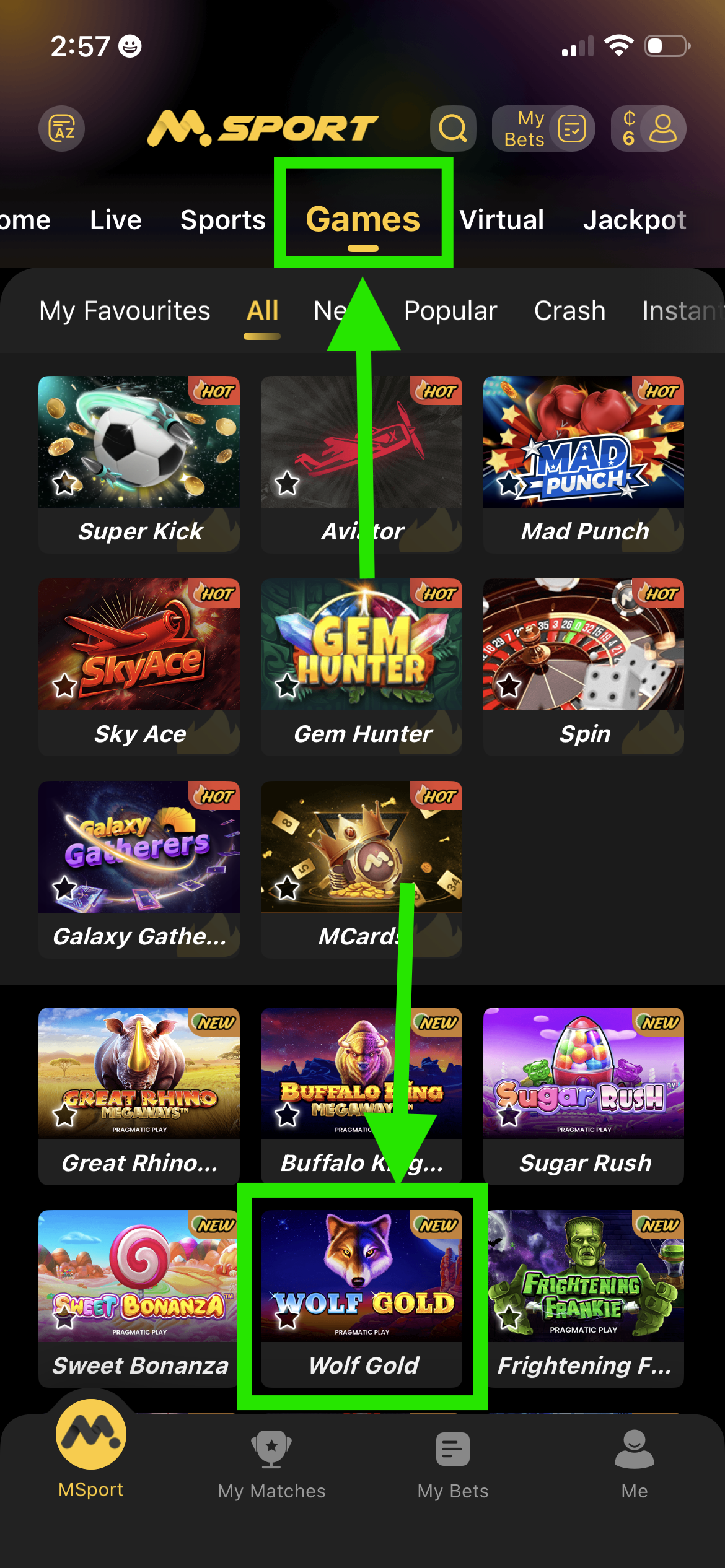Image resolution: width=725 pixels, height=1568 pixels.
Task: Select the Crash games category
Action: pyautogui.click(x=569, y=311)
